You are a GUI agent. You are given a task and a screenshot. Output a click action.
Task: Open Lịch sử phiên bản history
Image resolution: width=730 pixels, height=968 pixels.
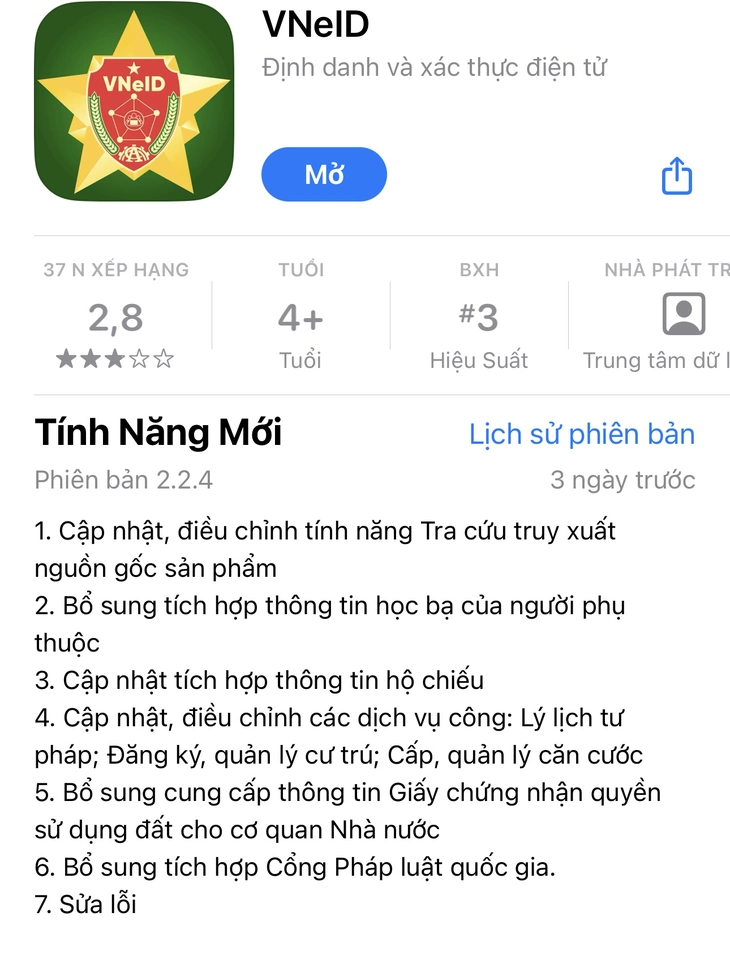[583, 434]
